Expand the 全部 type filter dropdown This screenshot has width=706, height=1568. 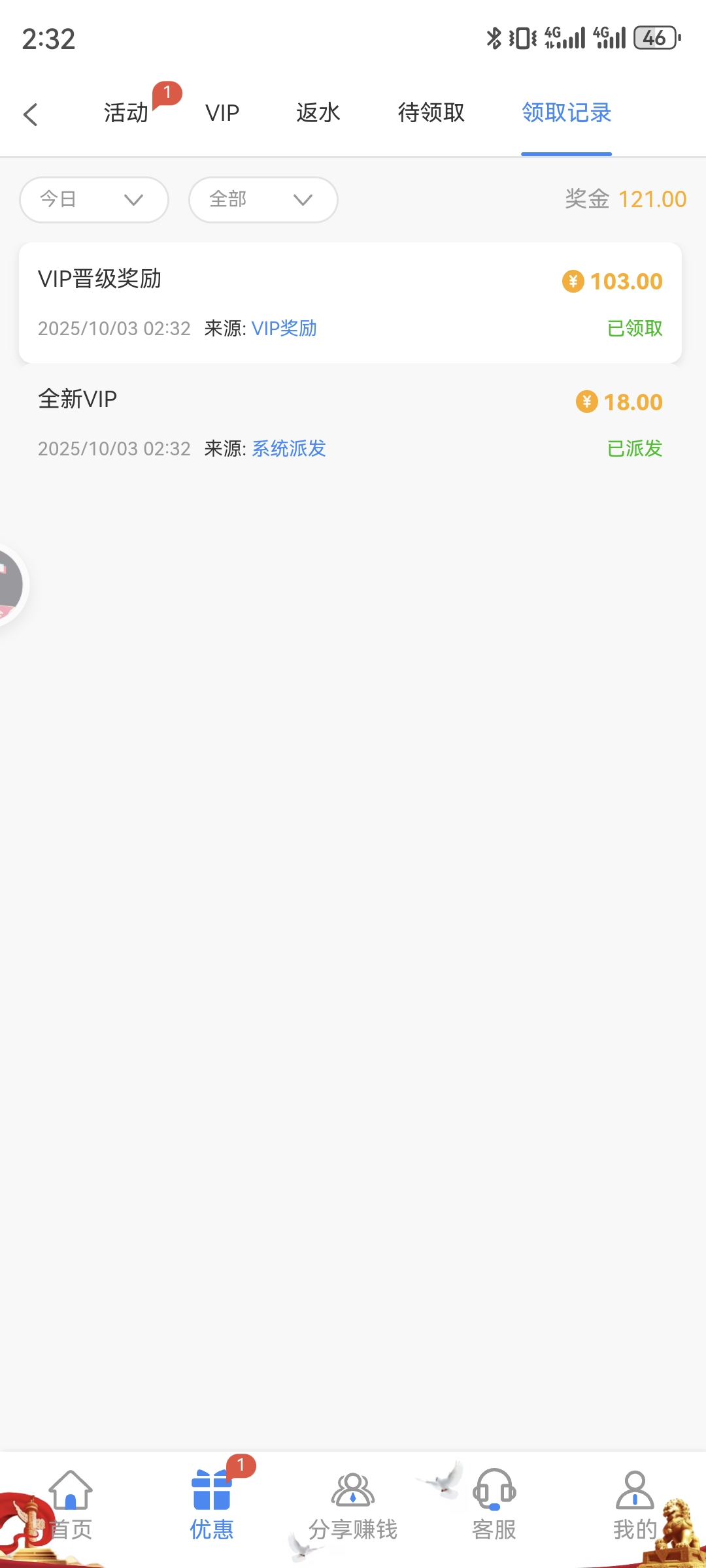[x=263, y=200]
